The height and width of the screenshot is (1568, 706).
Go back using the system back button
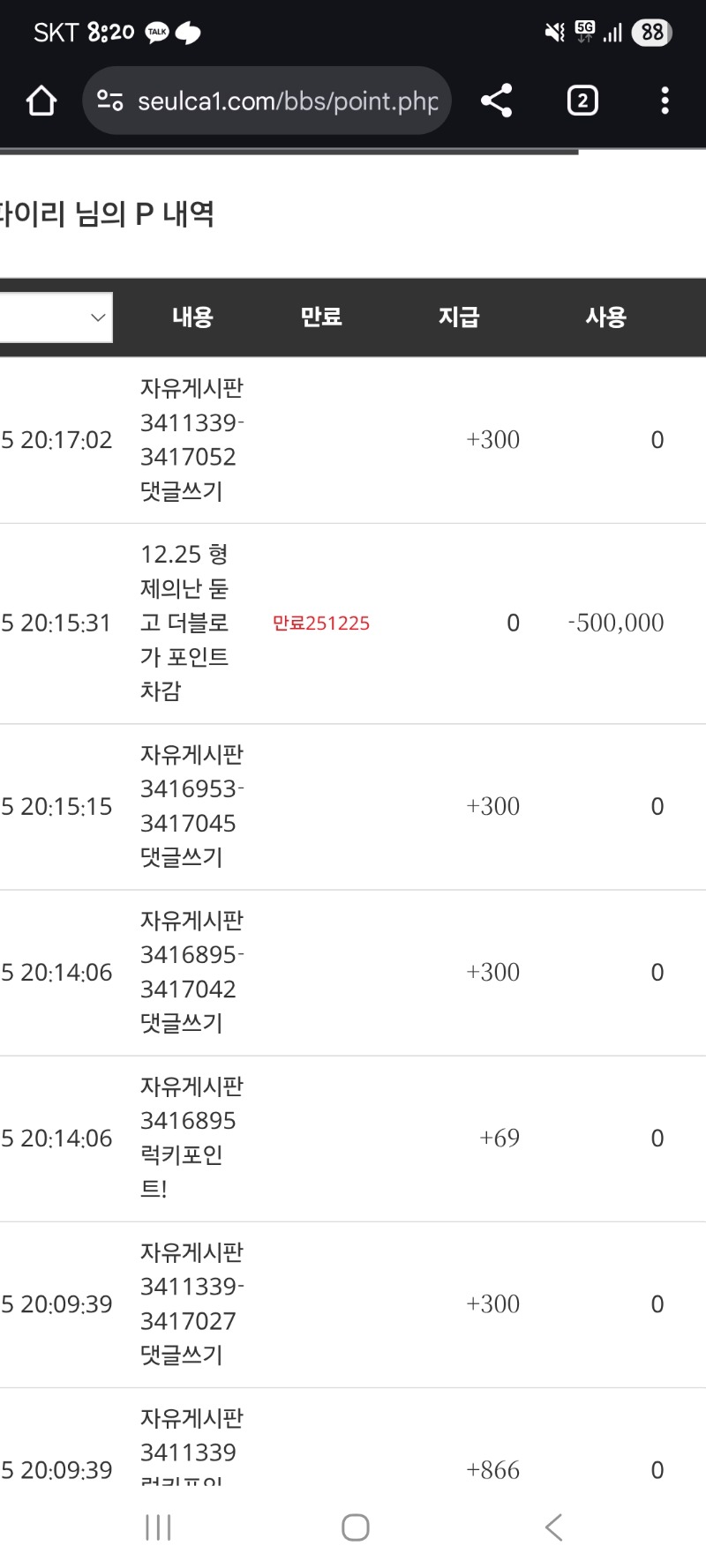tap(553, 1527)
